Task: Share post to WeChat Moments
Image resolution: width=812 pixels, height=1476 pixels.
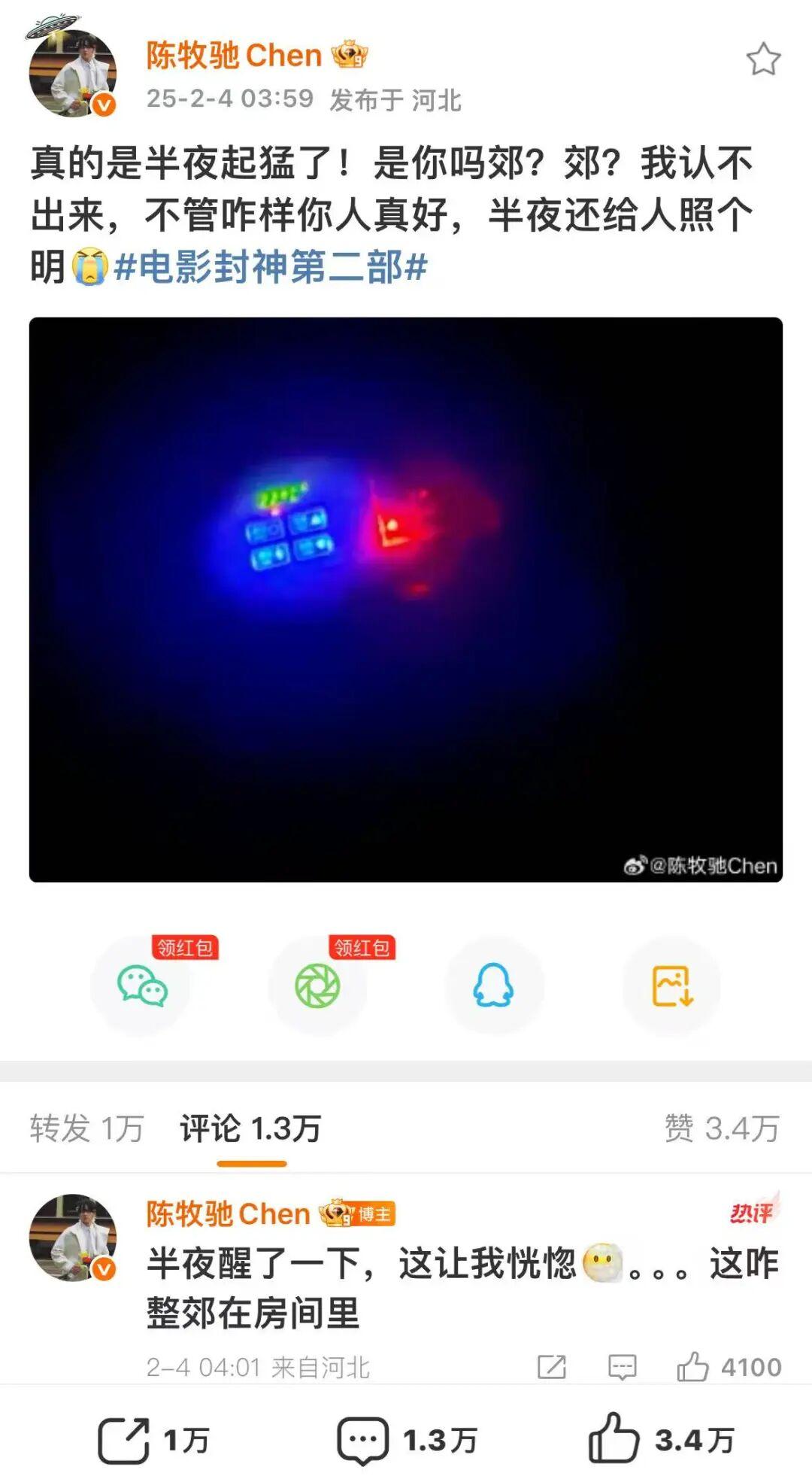Action: (317, 986)
